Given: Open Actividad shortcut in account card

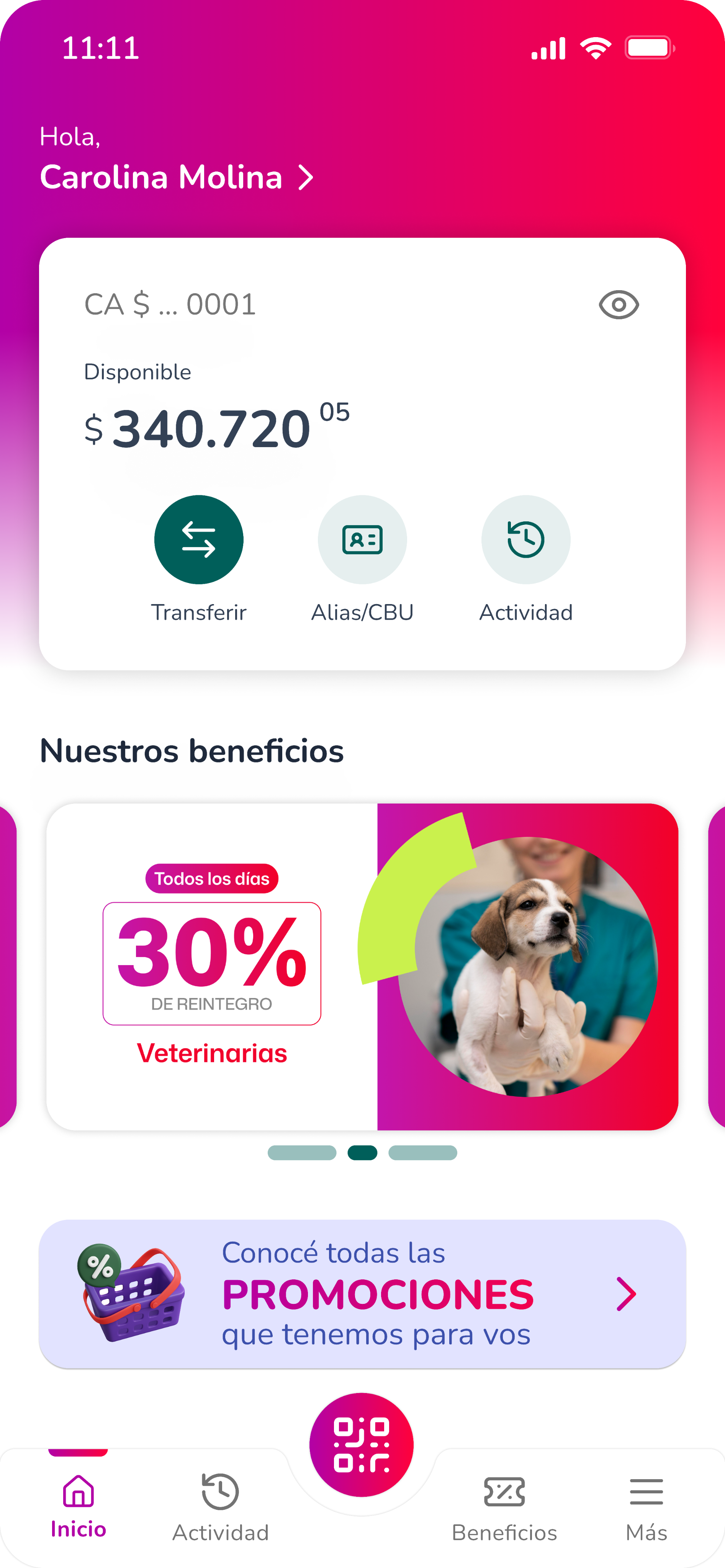Looking at the screenshot, I should point(525,540).
